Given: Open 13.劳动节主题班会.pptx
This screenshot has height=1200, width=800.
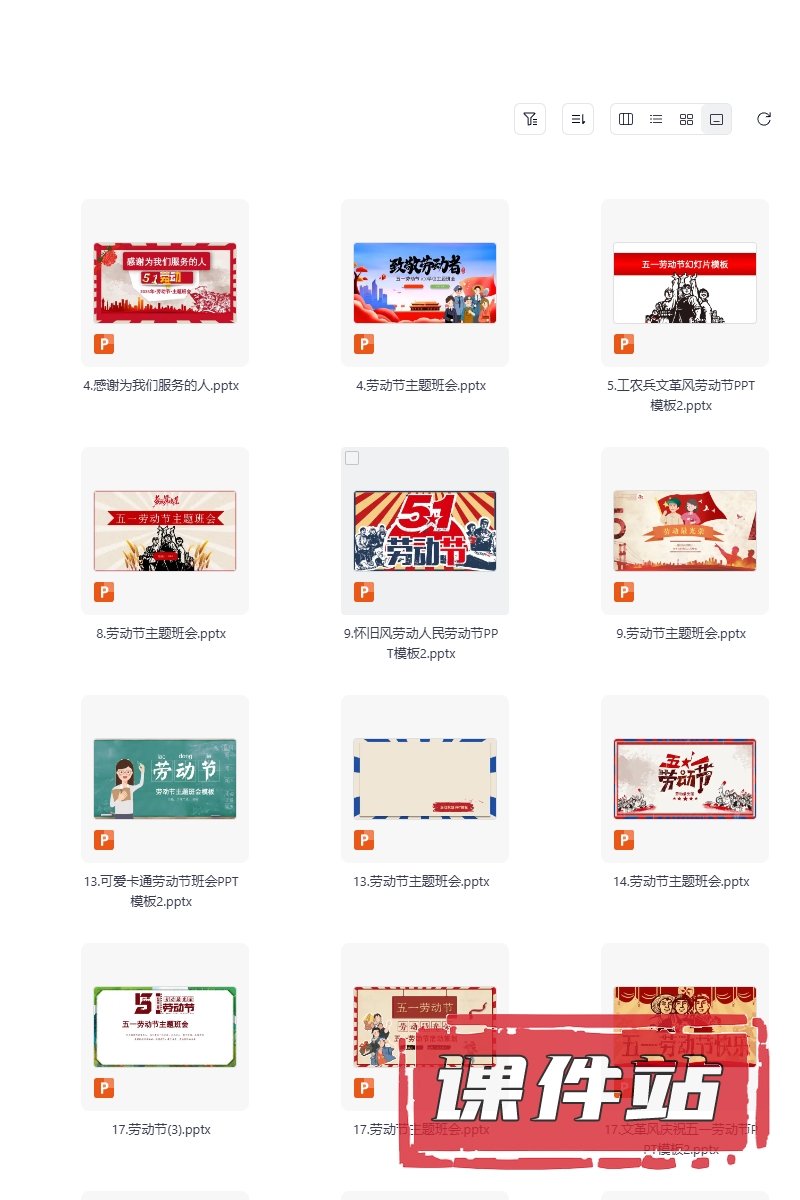Looking at the screenshot, I should coord(425,778).
